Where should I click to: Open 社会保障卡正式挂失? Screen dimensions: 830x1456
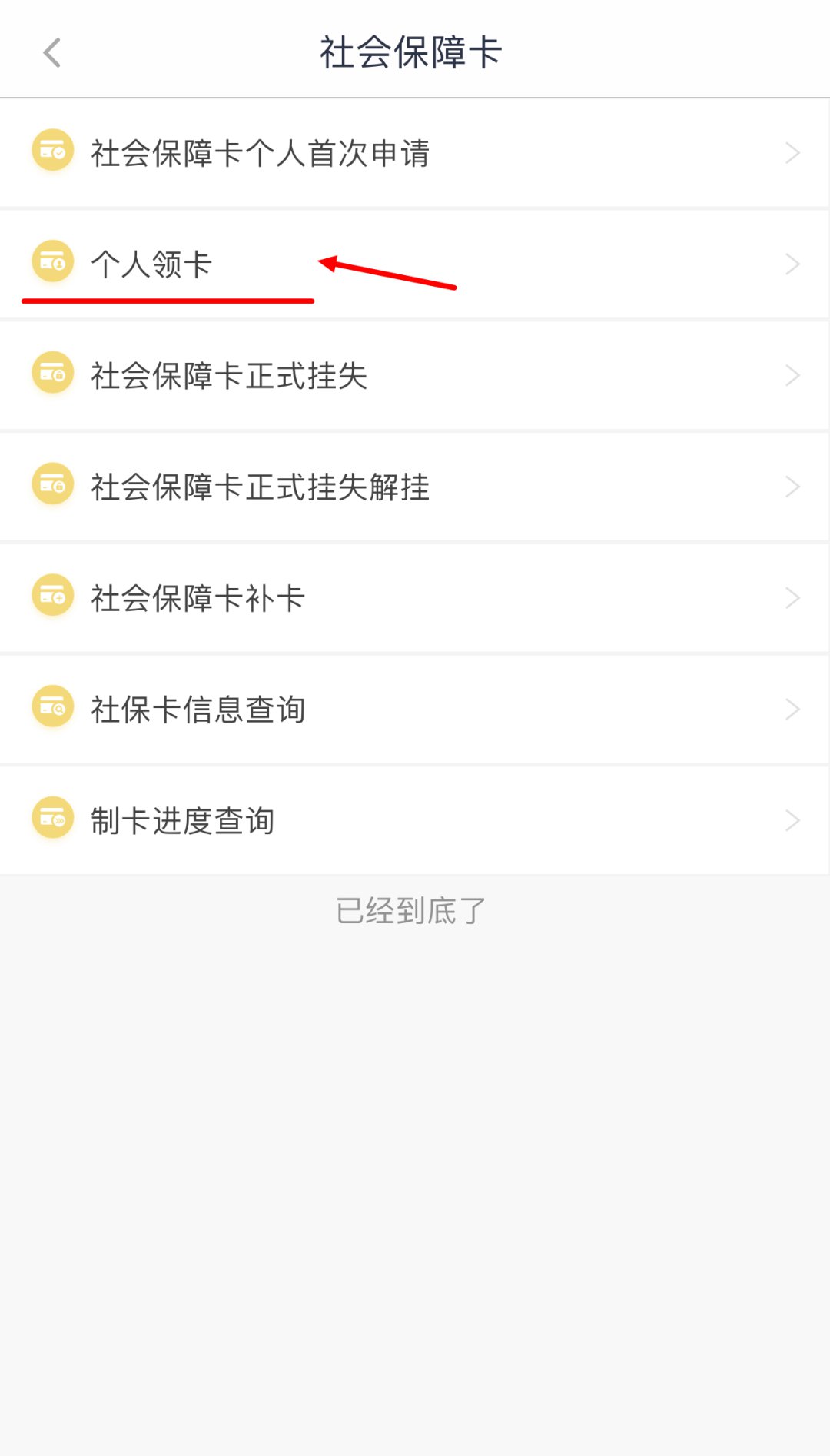[229, 376]
